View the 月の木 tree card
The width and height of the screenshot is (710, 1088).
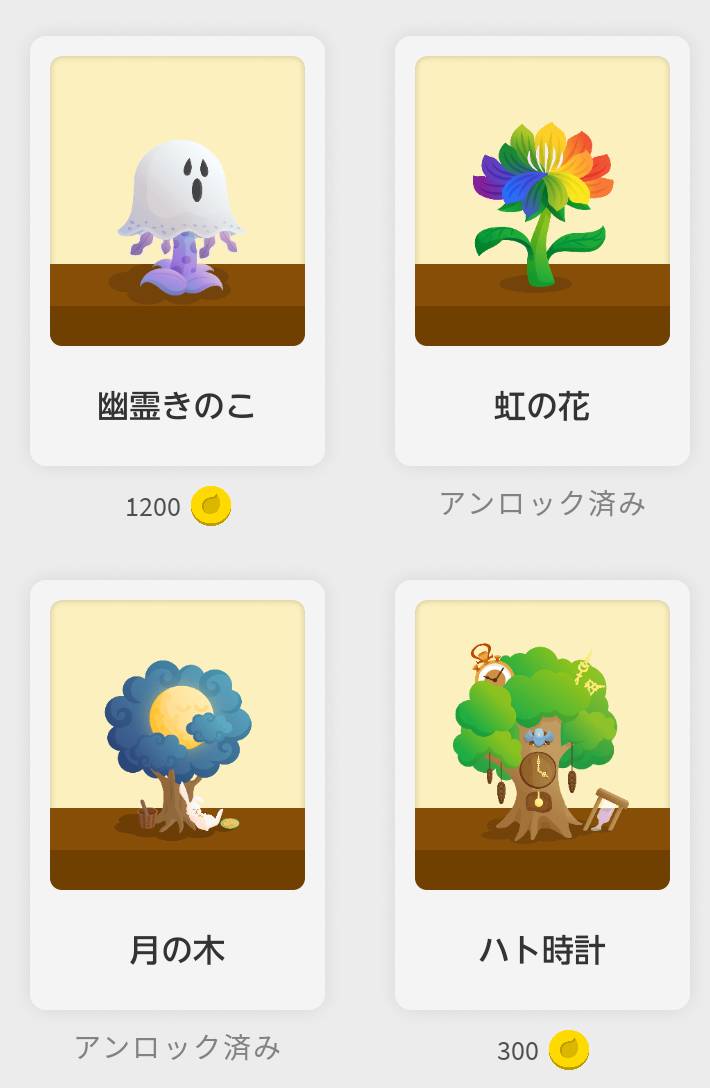click(x=177, y=794)
